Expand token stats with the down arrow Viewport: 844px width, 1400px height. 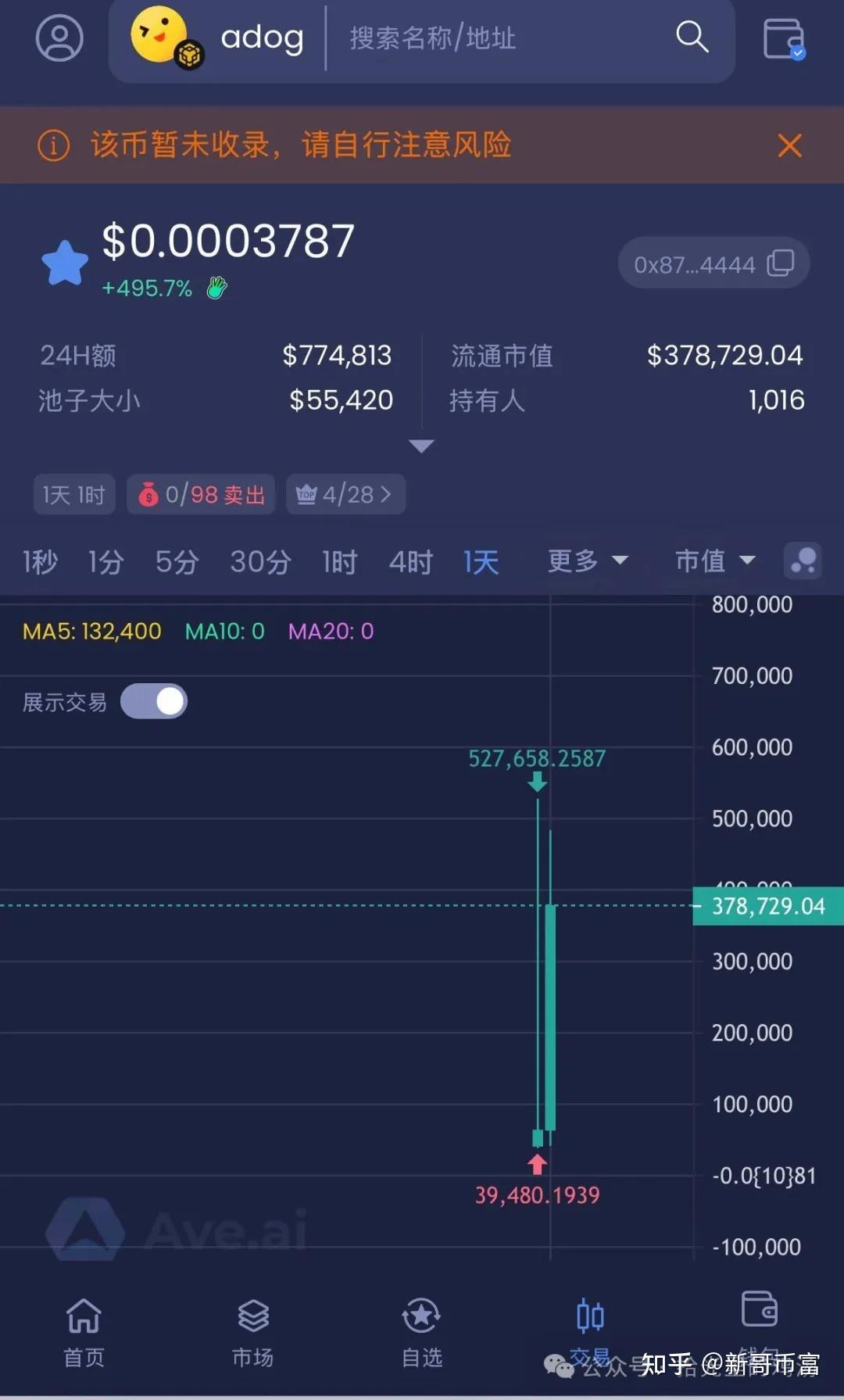(x=421, y=446)
